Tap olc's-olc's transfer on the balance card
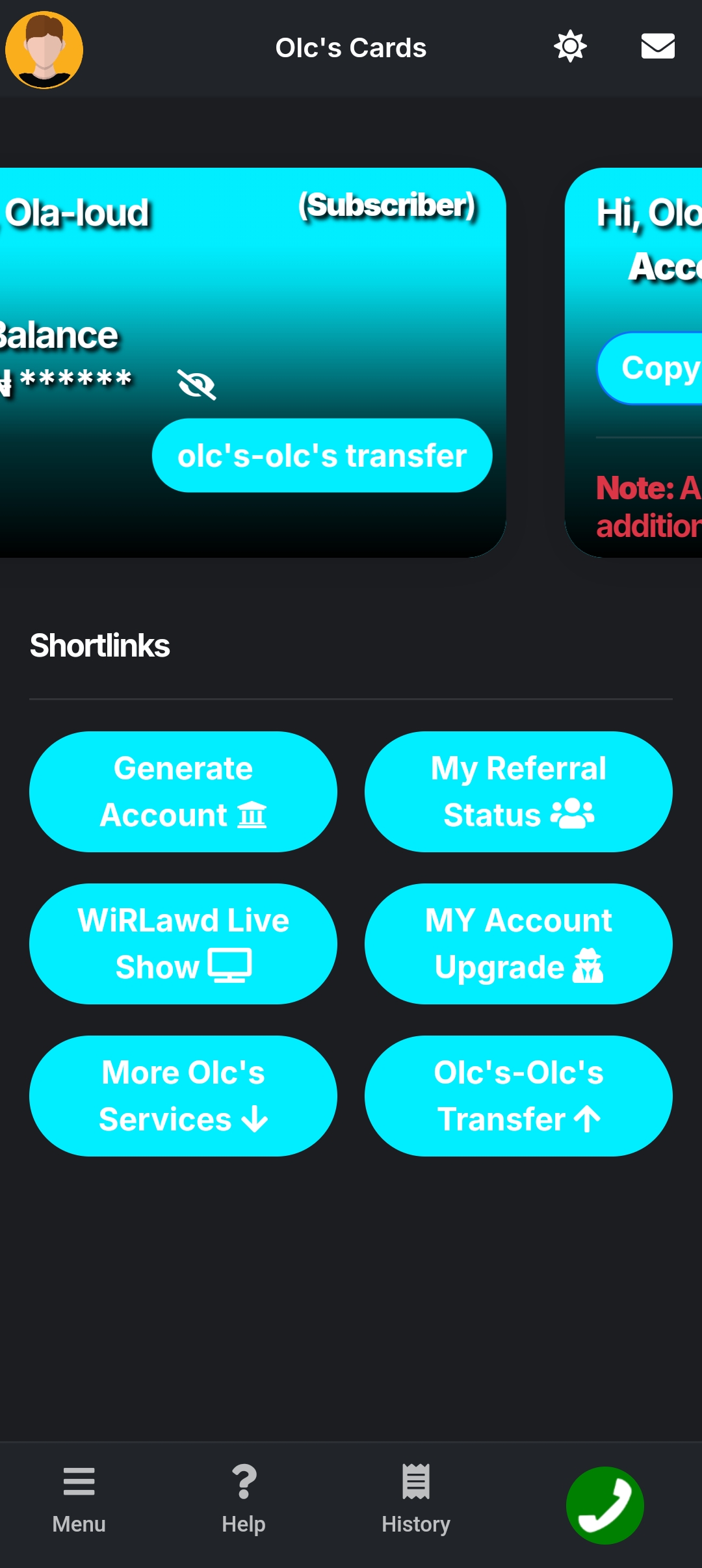 pyautogui.click(x=322, y=455)
